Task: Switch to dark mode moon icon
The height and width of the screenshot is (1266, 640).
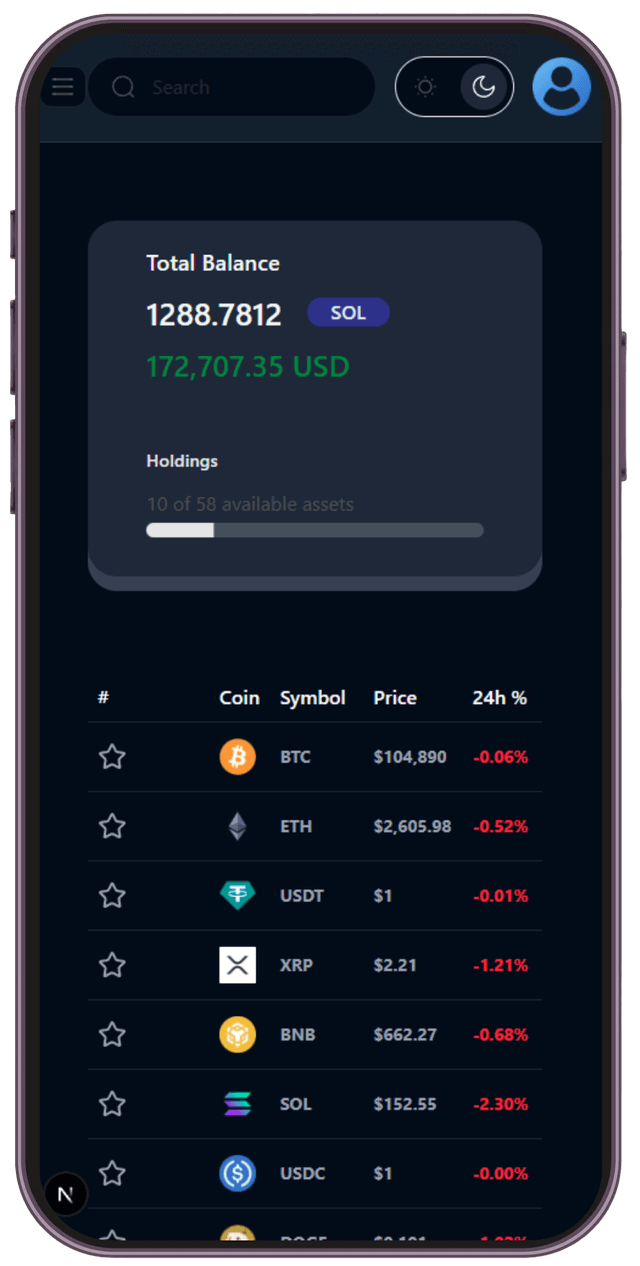Action: pos(484,87)
